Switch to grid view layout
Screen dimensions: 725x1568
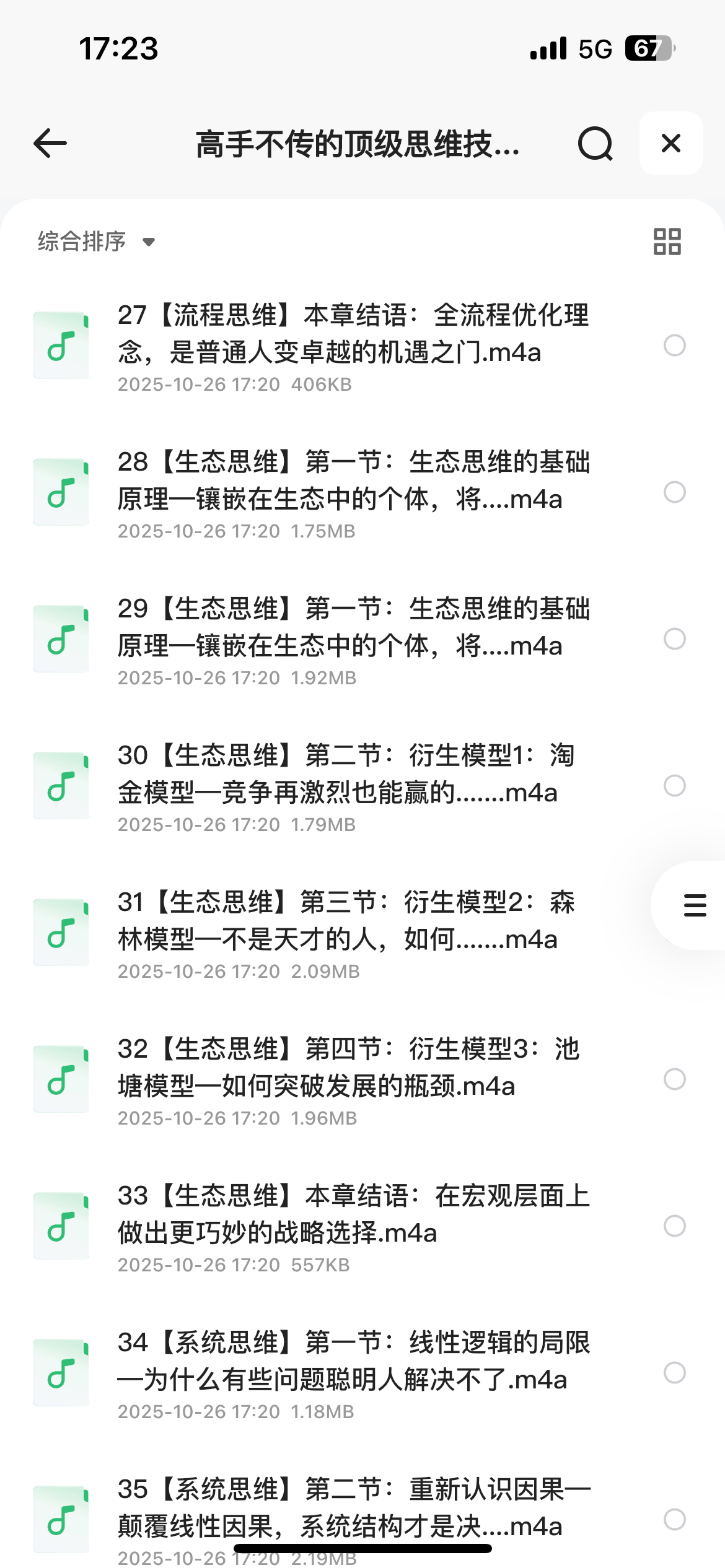667,242
